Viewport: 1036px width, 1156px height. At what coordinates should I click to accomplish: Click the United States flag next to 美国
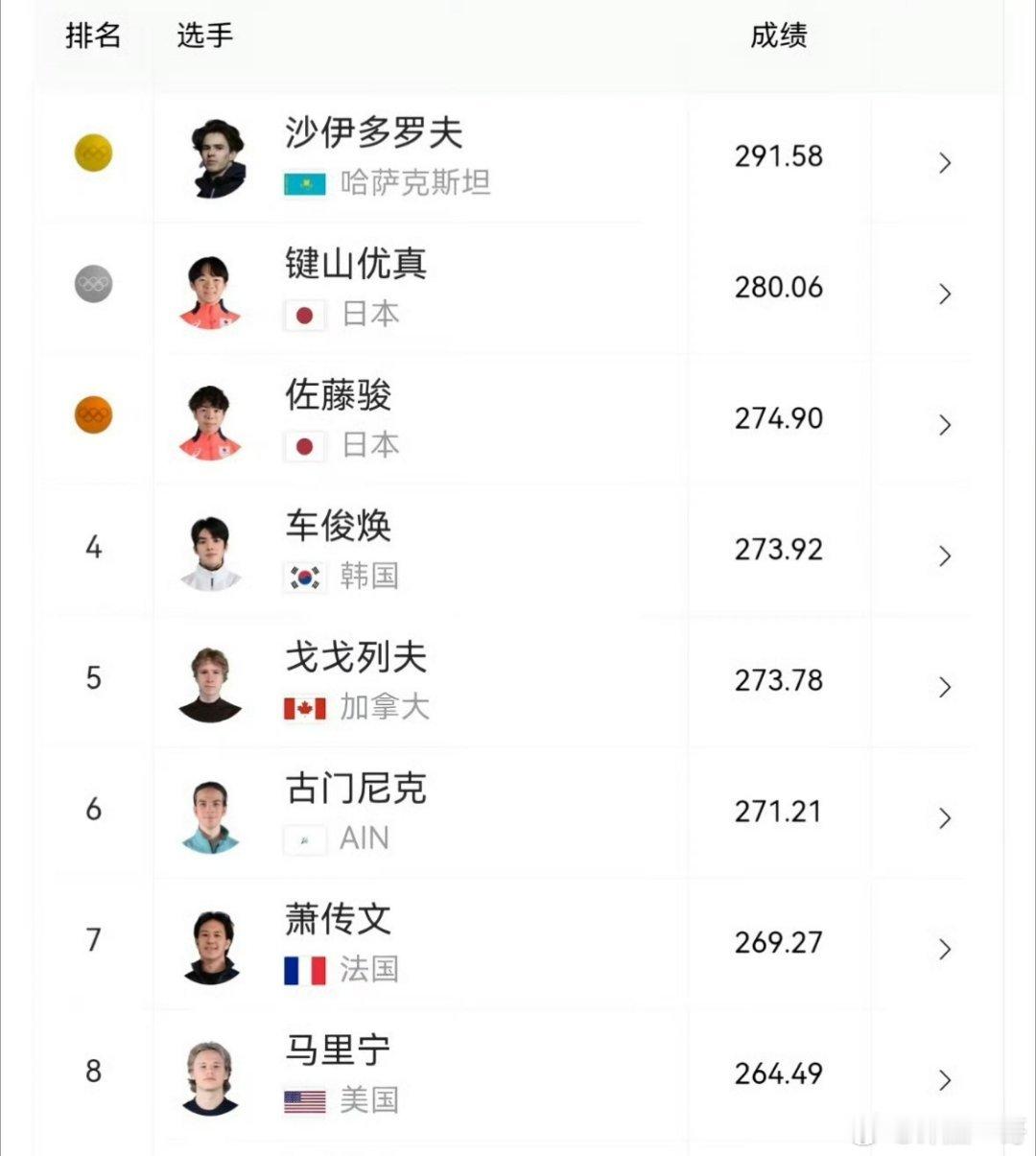(x=304, y=1100)
